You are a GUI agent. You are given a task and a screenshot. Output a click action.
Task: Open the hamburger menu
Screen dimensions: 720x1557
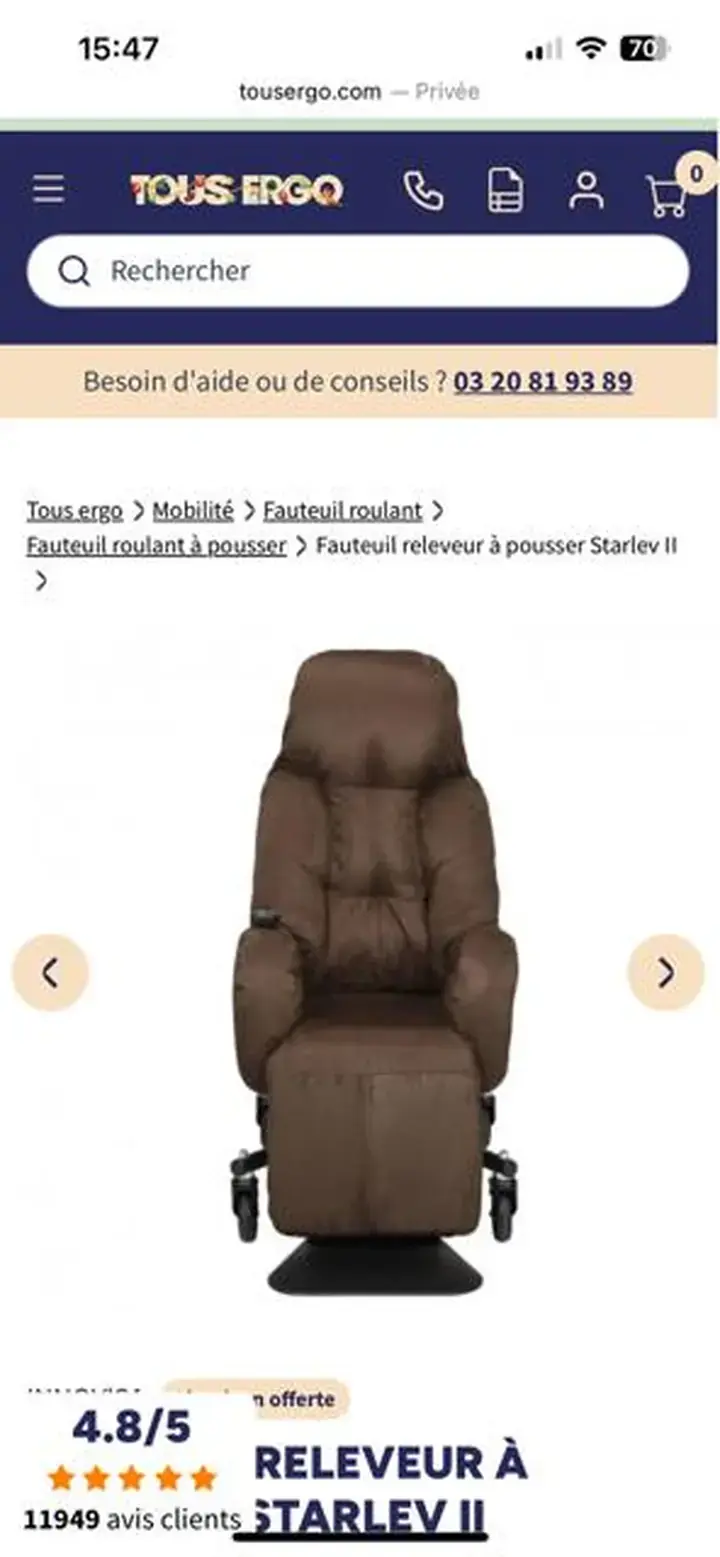48,189
